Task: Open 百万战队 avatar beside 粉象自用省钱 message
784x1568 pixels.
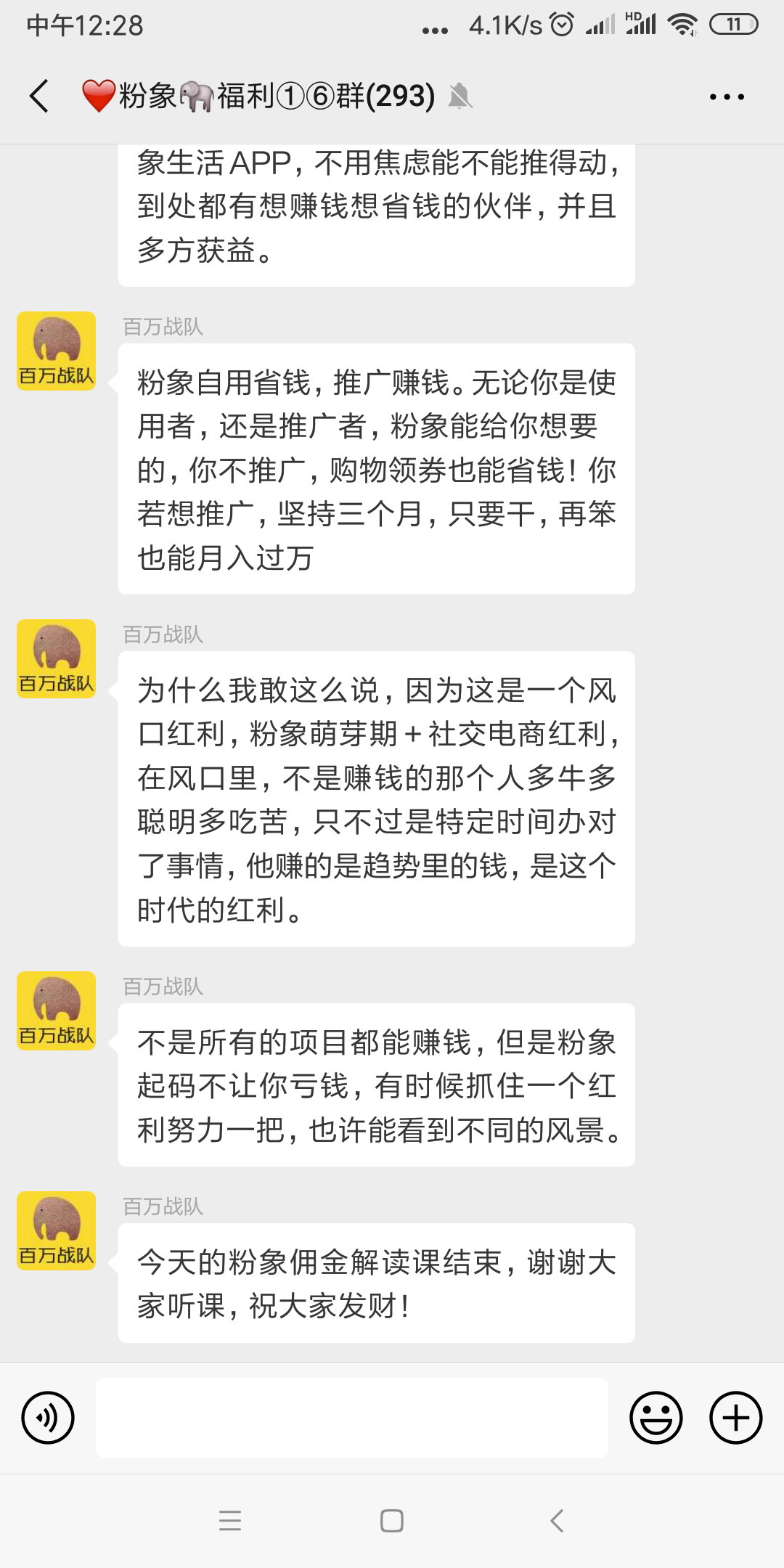Action: click(x=57, y=351)
